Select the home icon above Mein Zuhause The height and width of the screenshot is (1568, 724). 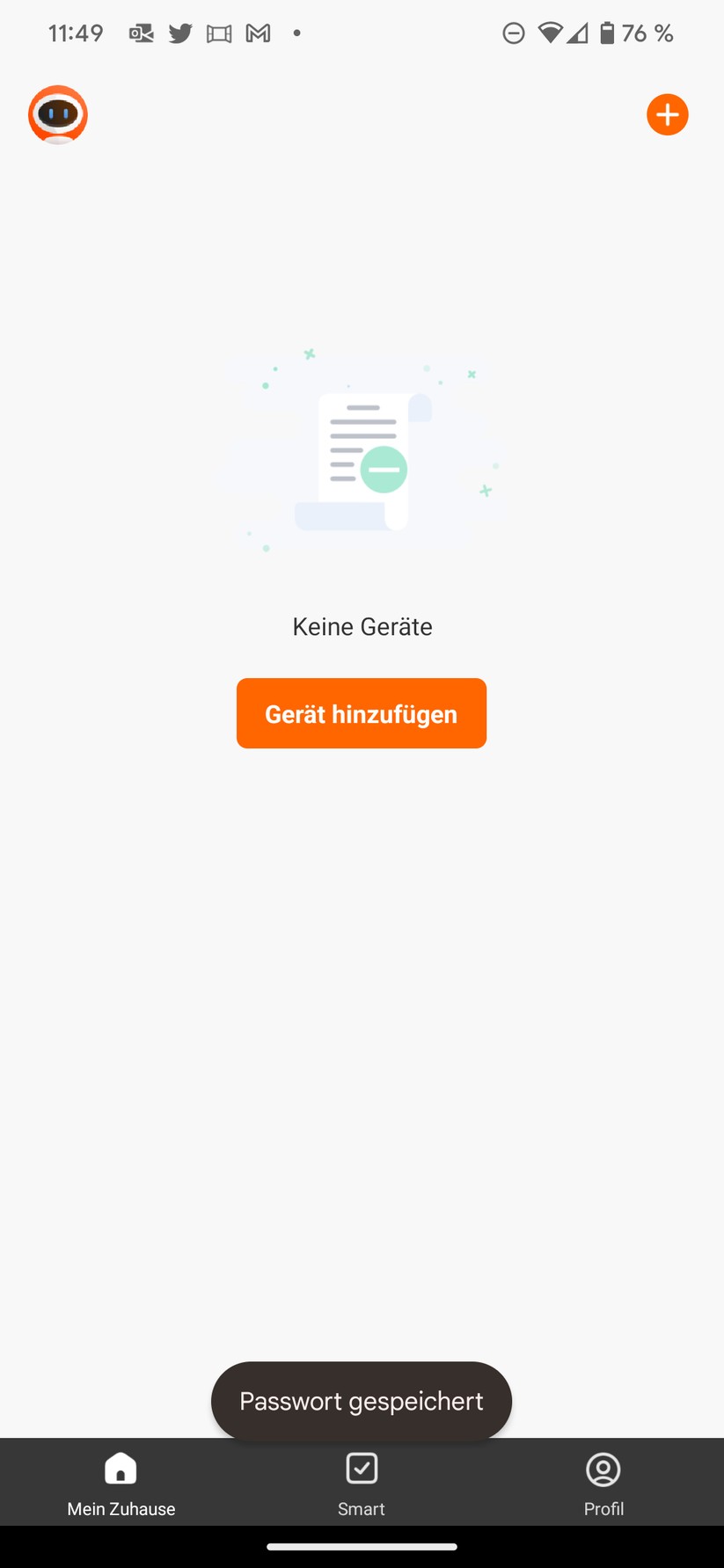pyautogui.click(x=120, y=1468)
